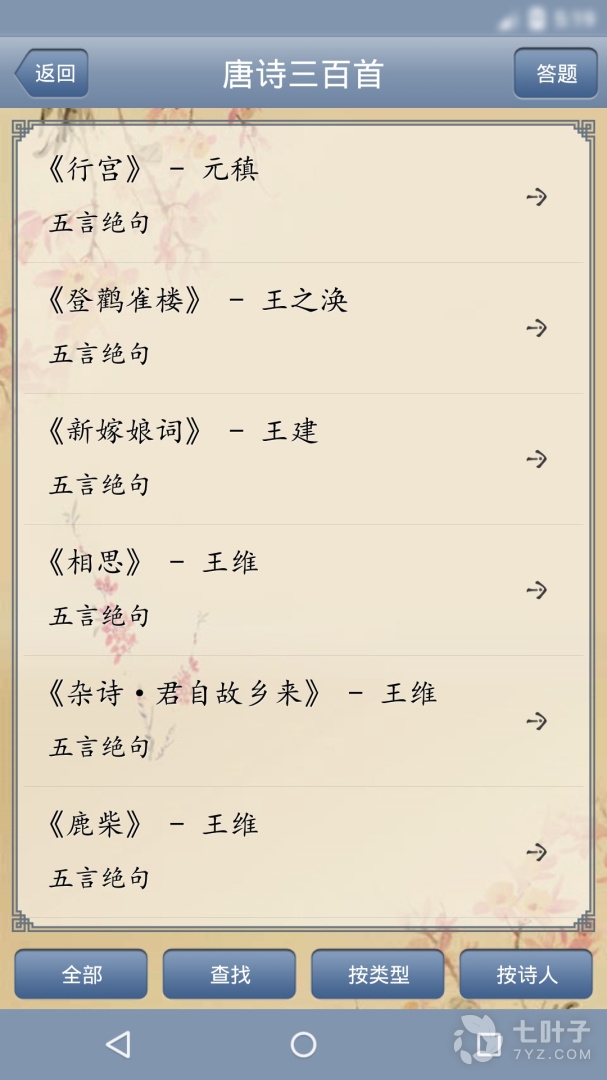Open 《杂诗·君自故乡来》 by 王维
Viewport: 607px width, 1080px height.
(x=300, y=720)
